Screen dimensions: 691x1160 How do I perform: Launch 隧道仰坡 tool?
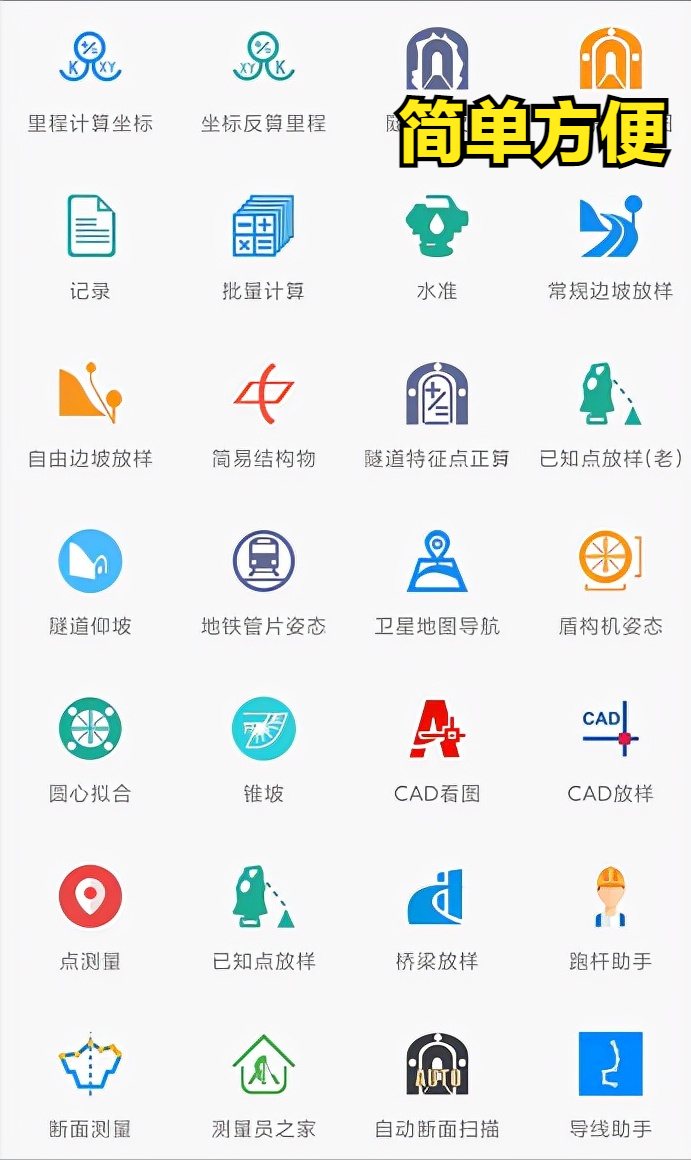[90, 562]
